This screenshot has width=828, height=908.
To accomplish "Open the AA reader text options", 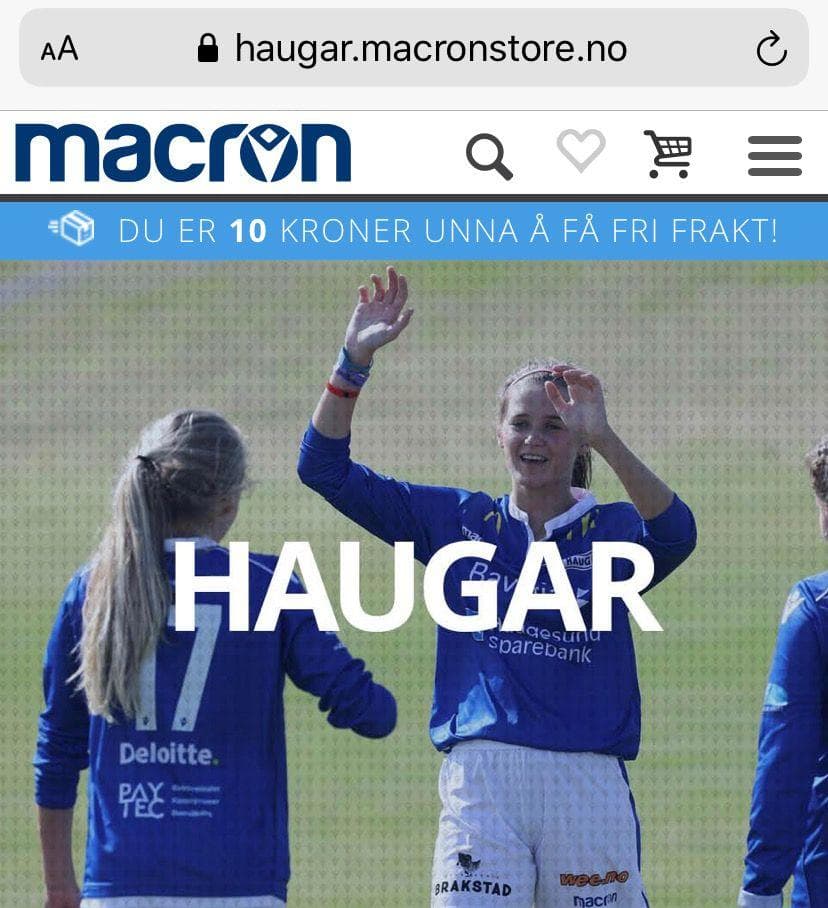I will [59, 49].
